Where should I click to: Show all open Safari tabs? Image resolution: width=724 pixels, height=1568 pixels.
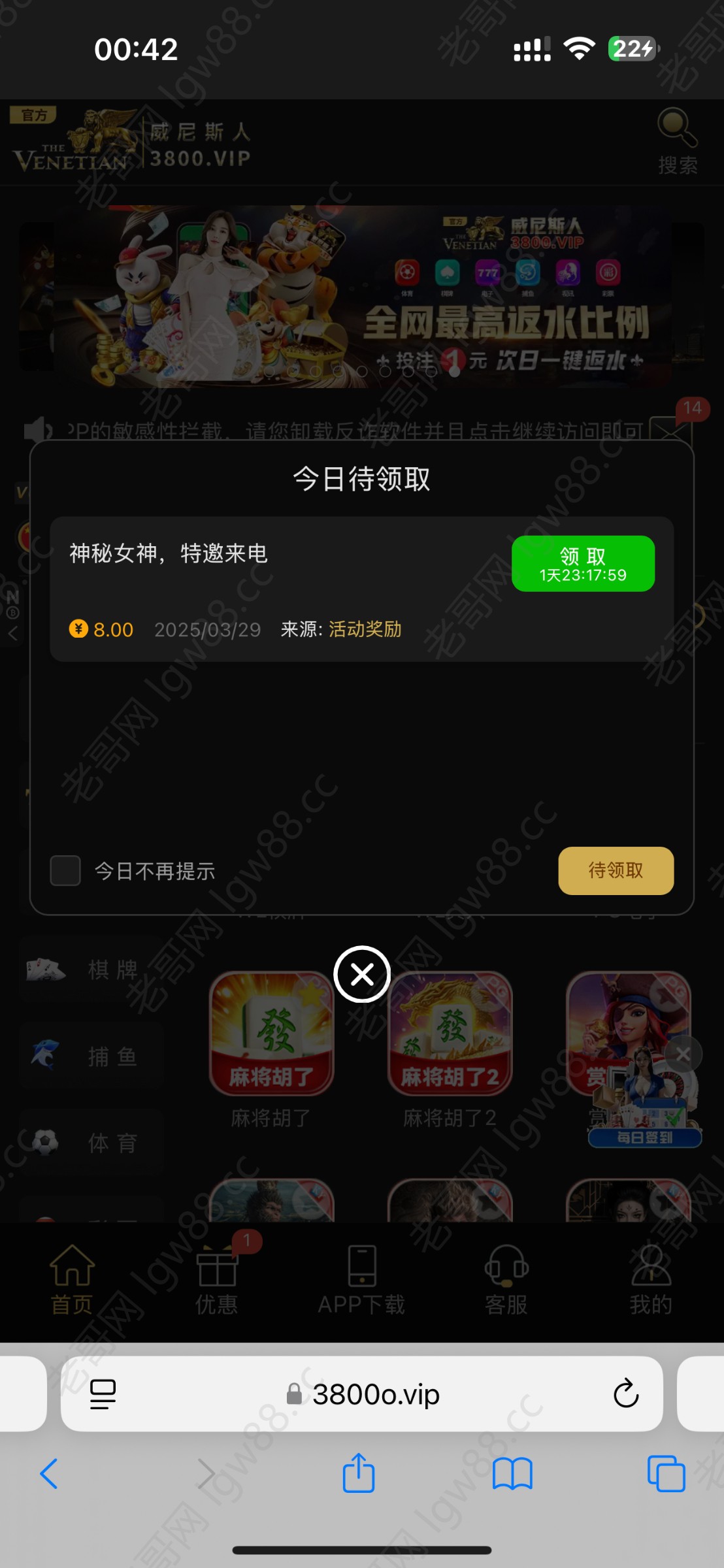pyautogui.click(x=666, y=1475)
